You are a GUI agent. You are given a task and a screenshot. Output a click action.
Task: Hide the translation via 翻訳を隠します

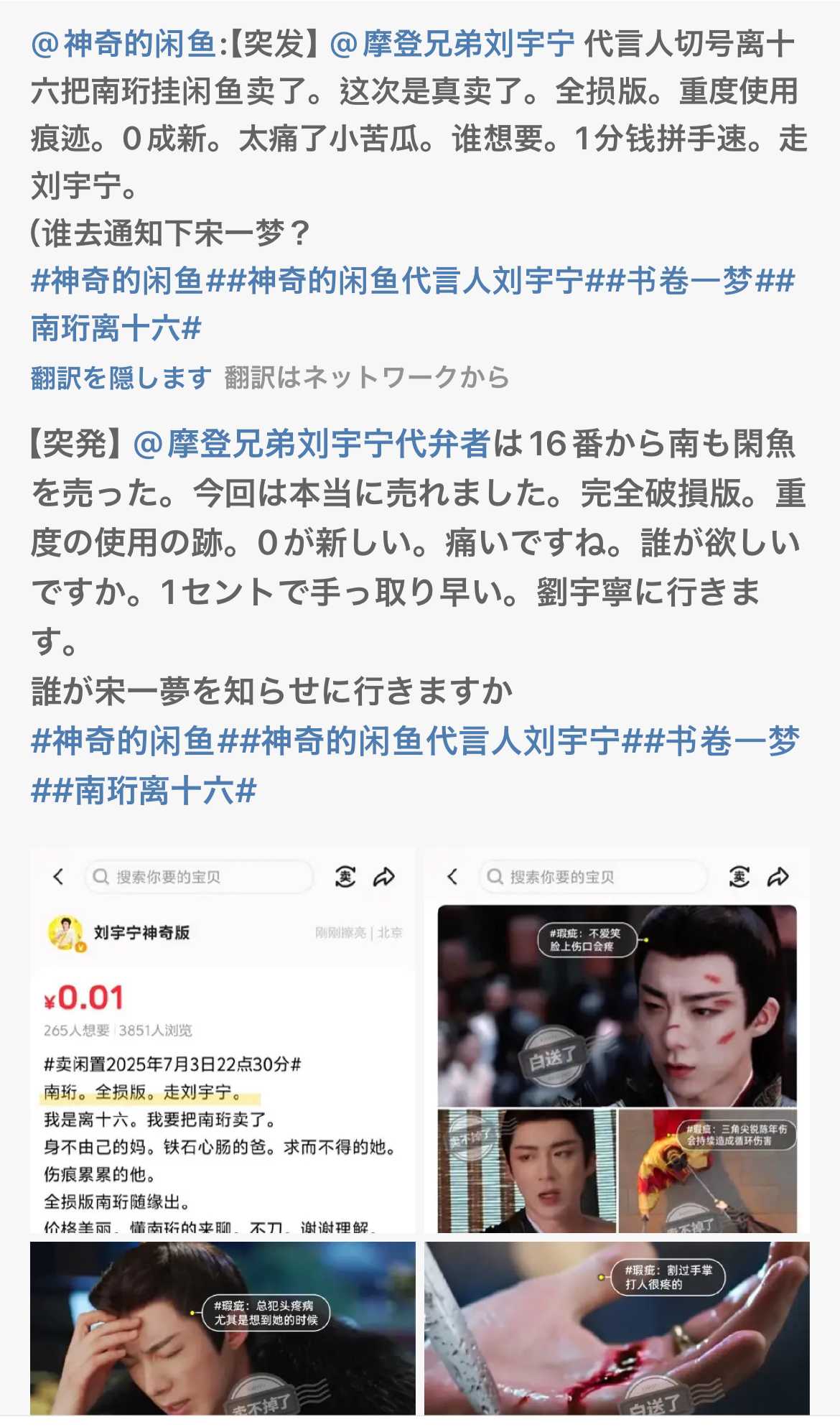click(x=121, y=378)
